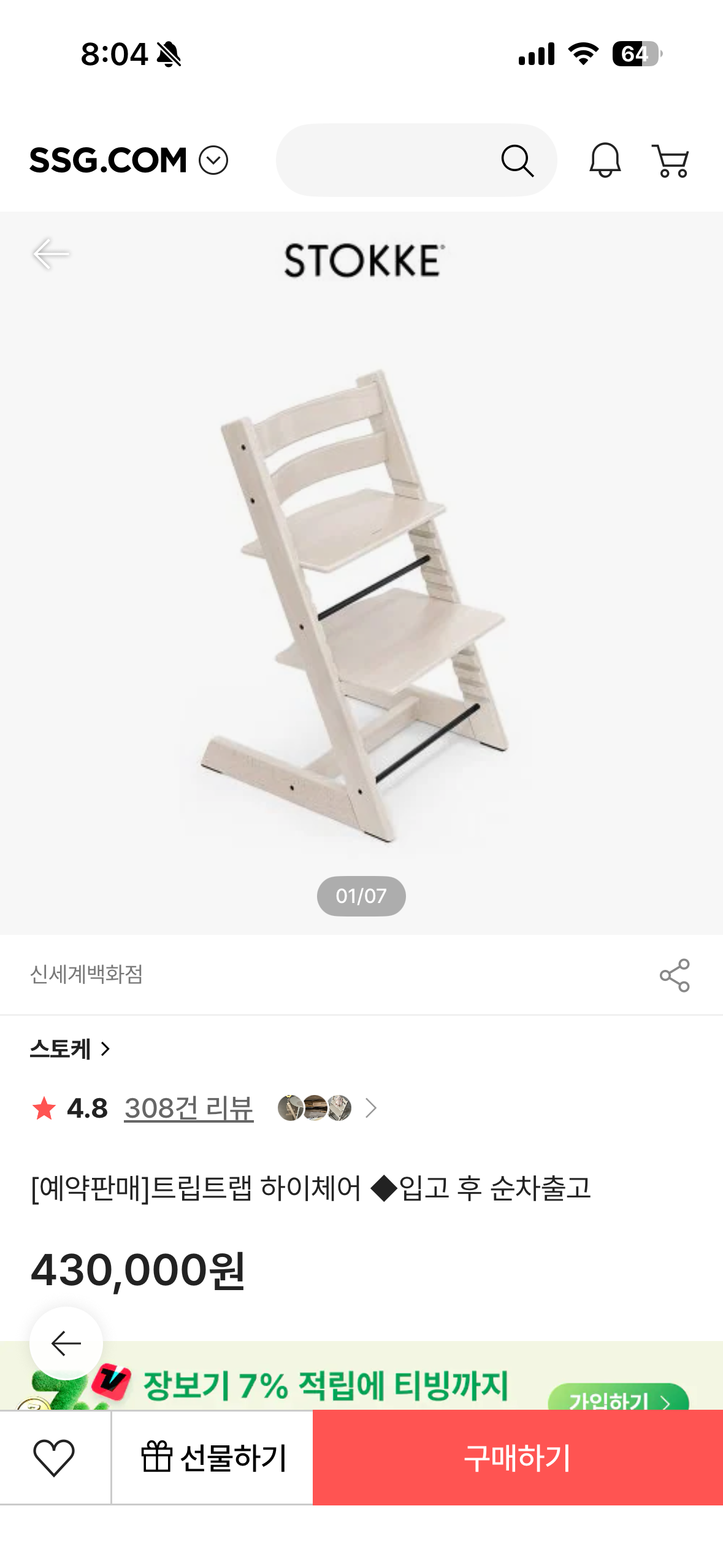Expand the SSG.COM store selector chevron
Viewport: 723px width, 1568px height.
pos(213,159)
